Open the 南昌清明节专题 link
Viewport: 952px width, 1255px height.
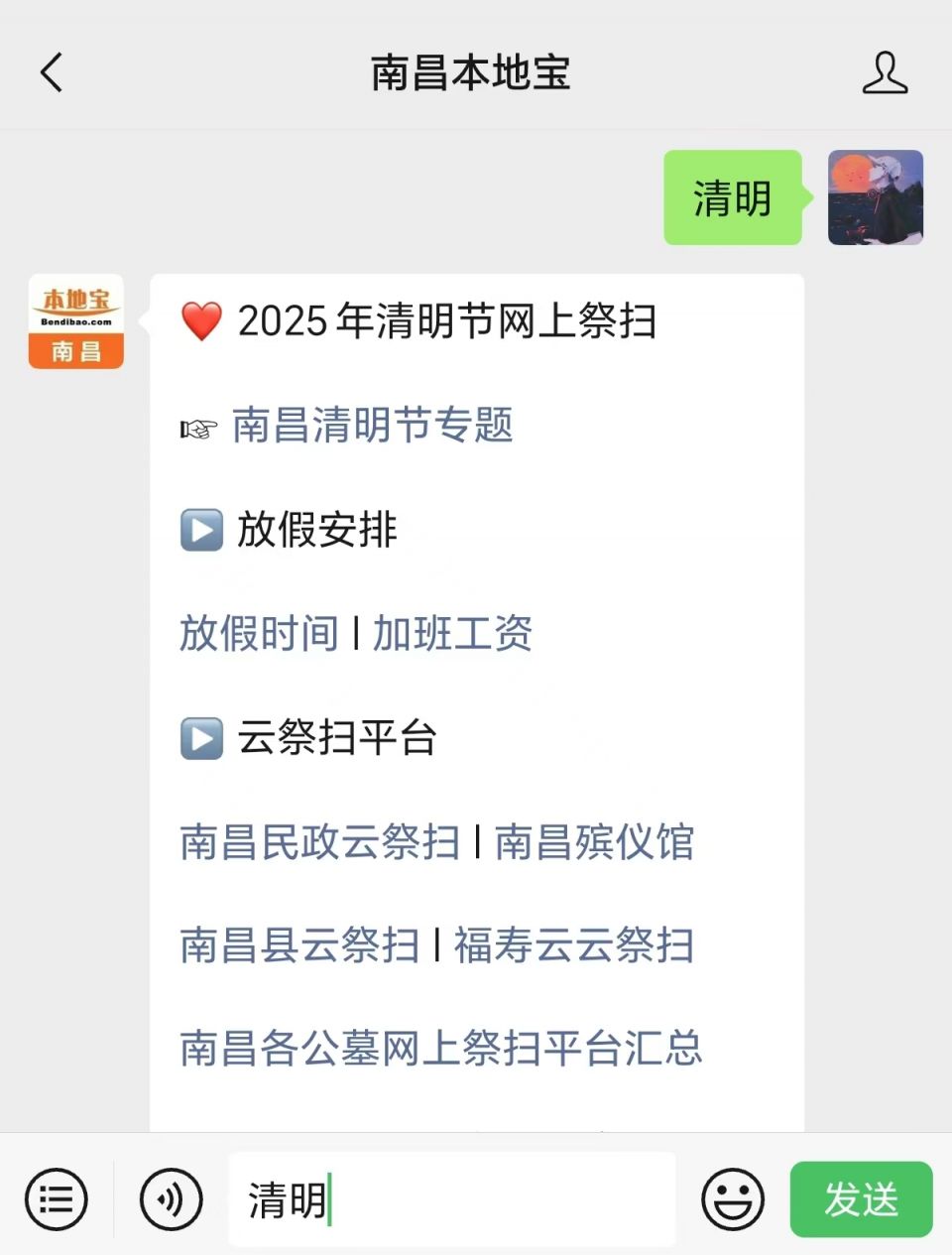372,425
